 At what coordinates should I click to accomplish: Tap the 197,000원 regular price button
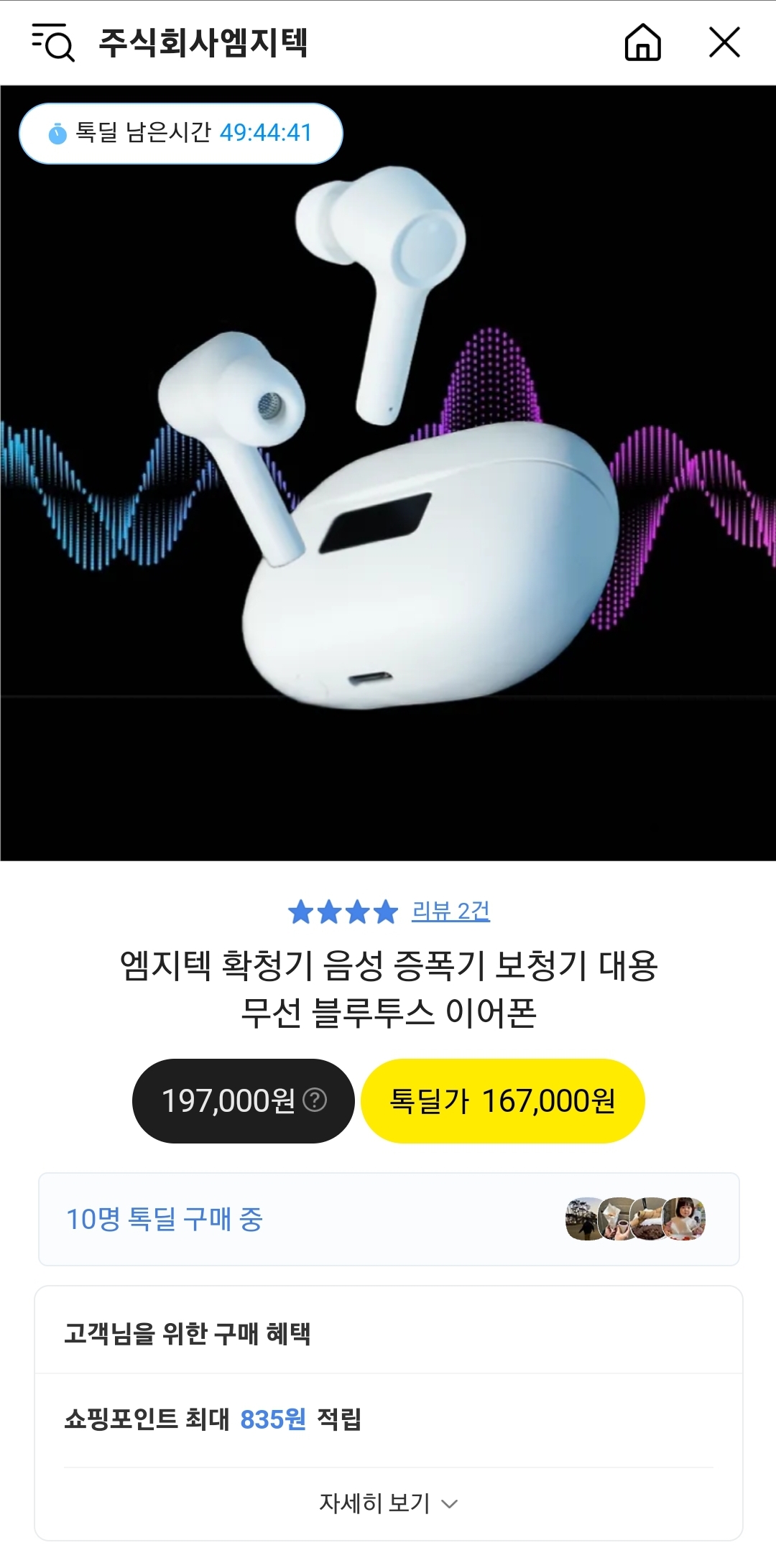(x=228, y=1100)
